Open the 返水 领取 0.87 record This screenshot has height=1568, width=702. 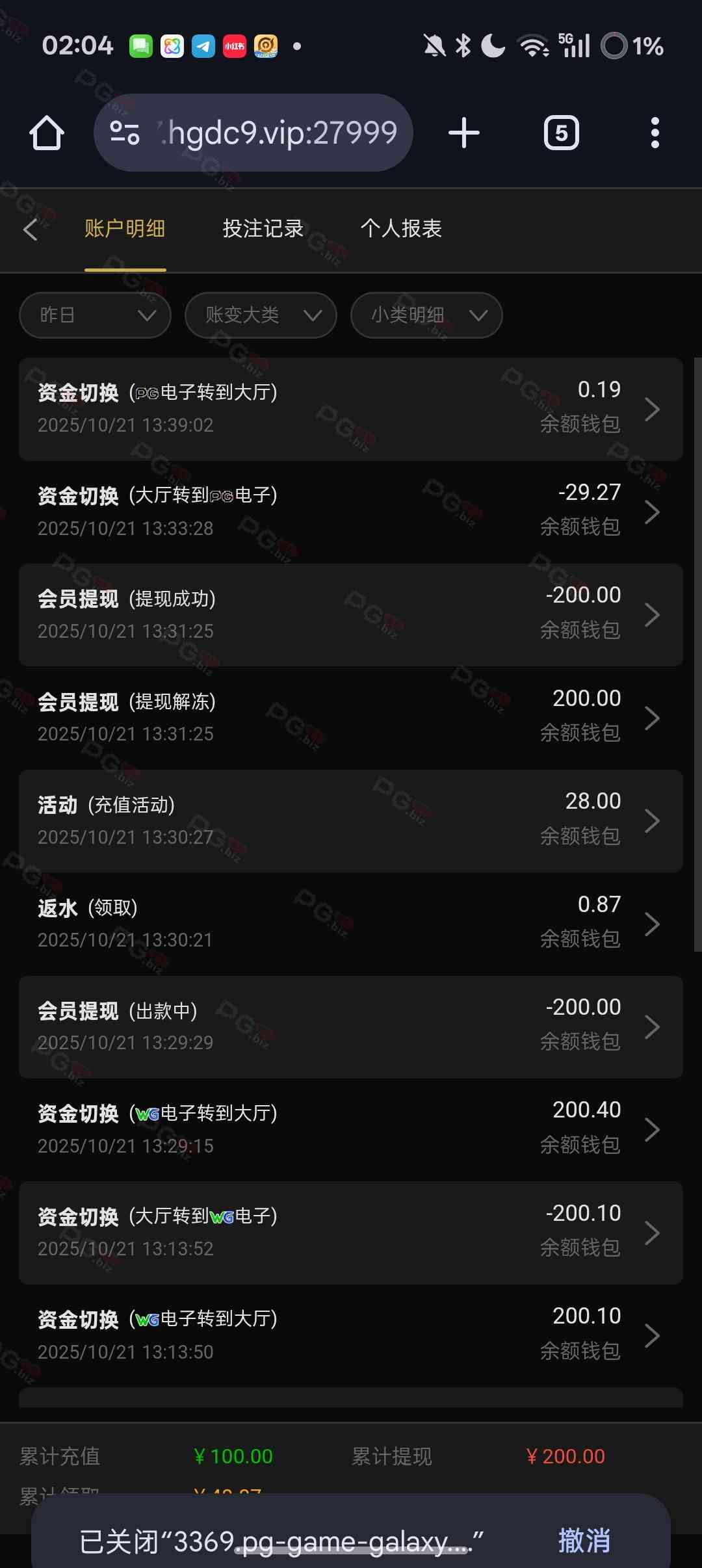[351, 923]
